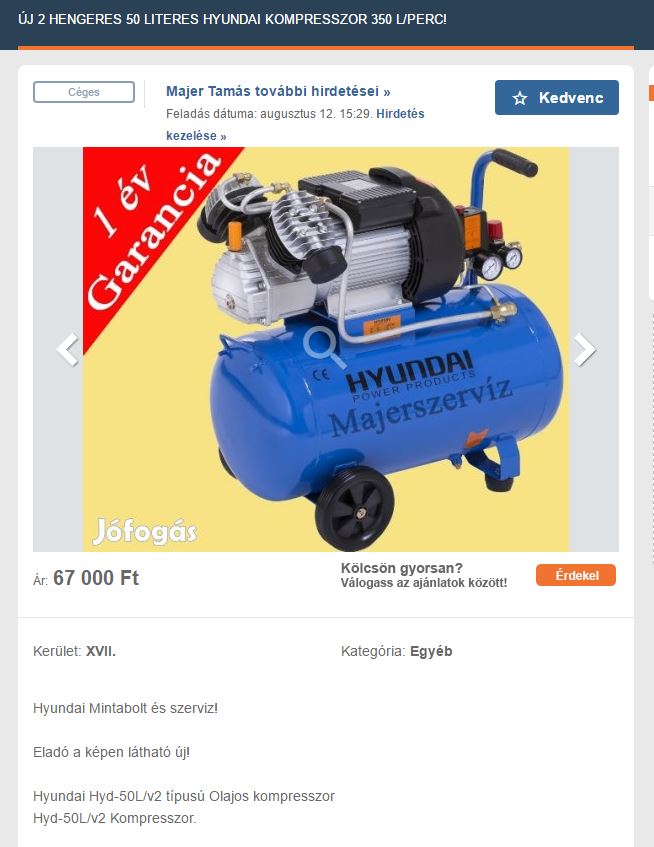
Task: Add listing to favorites with Kedvenc
Action: [556, 98]
